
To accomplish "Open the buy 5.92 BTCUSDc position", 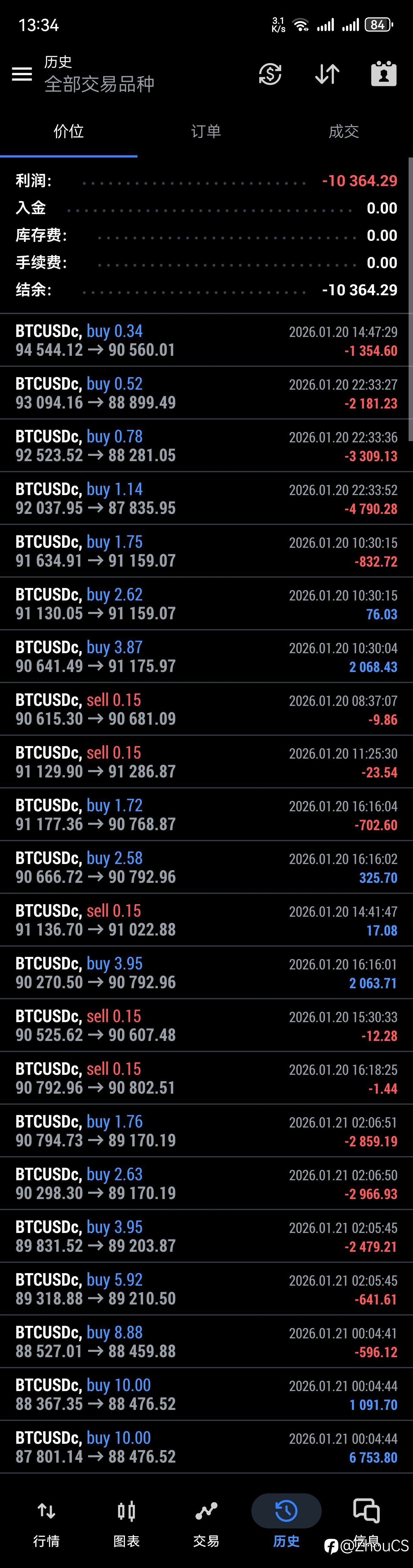I will [206, 1288].
